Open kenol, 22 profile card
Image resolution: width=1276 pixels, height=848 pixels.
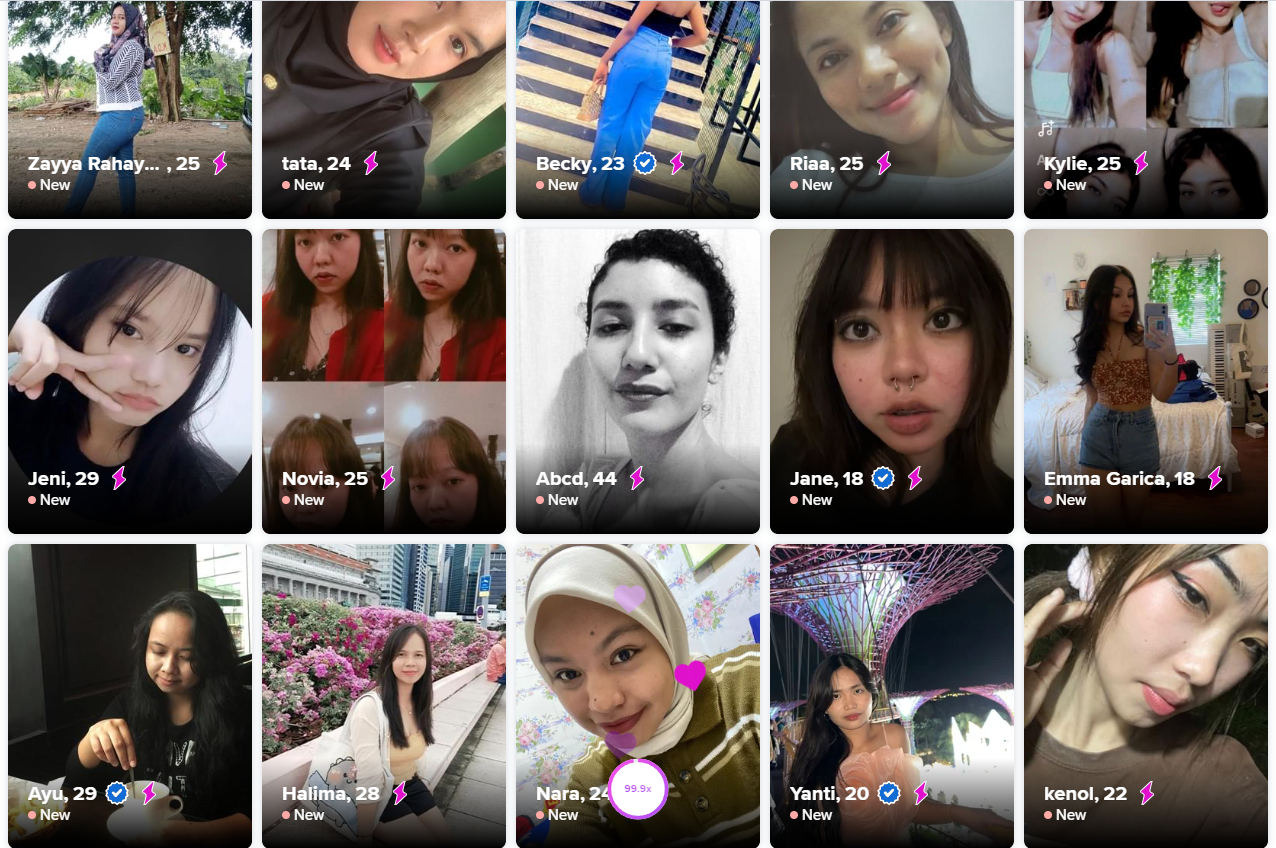pos(1146,690)
